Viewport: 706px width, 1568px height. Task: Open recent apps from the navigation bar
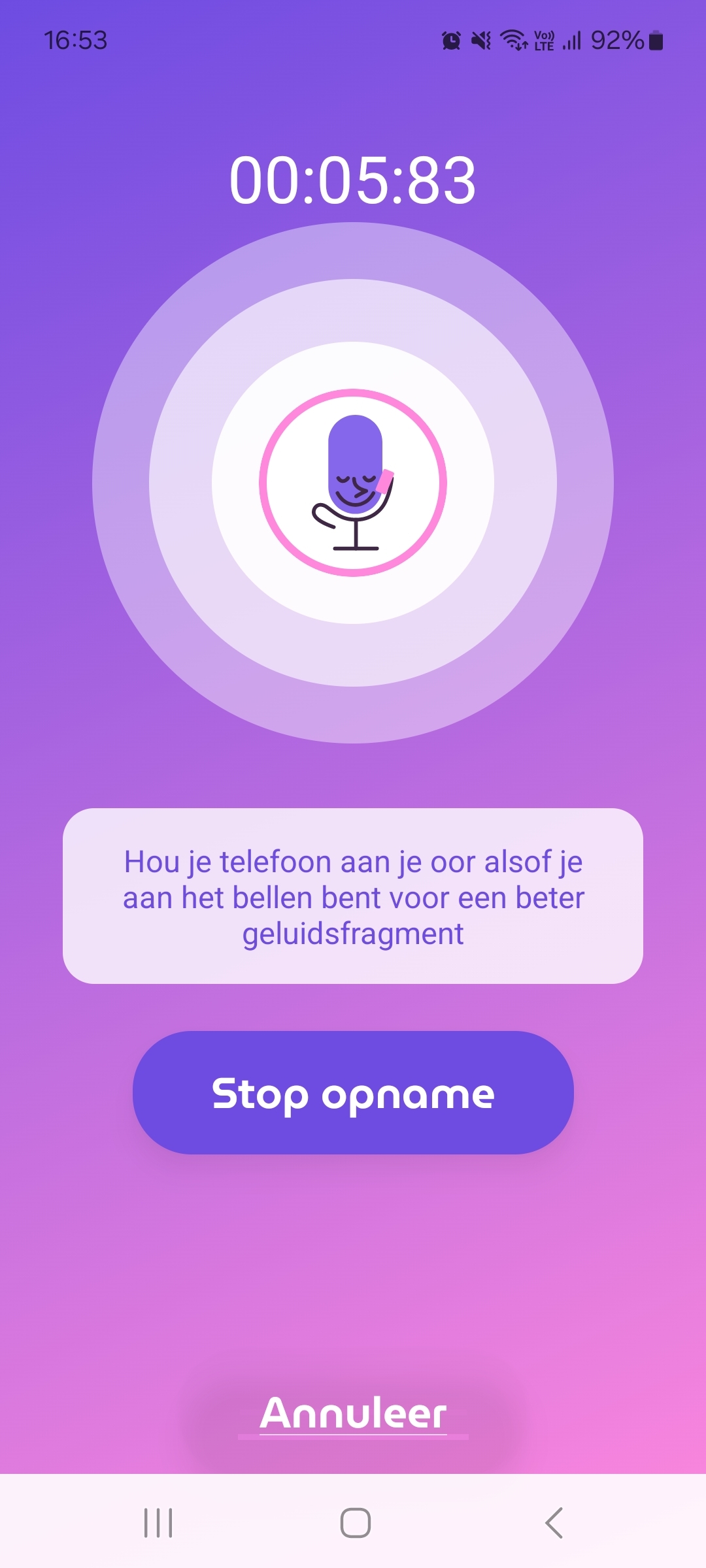(158, 1523)
